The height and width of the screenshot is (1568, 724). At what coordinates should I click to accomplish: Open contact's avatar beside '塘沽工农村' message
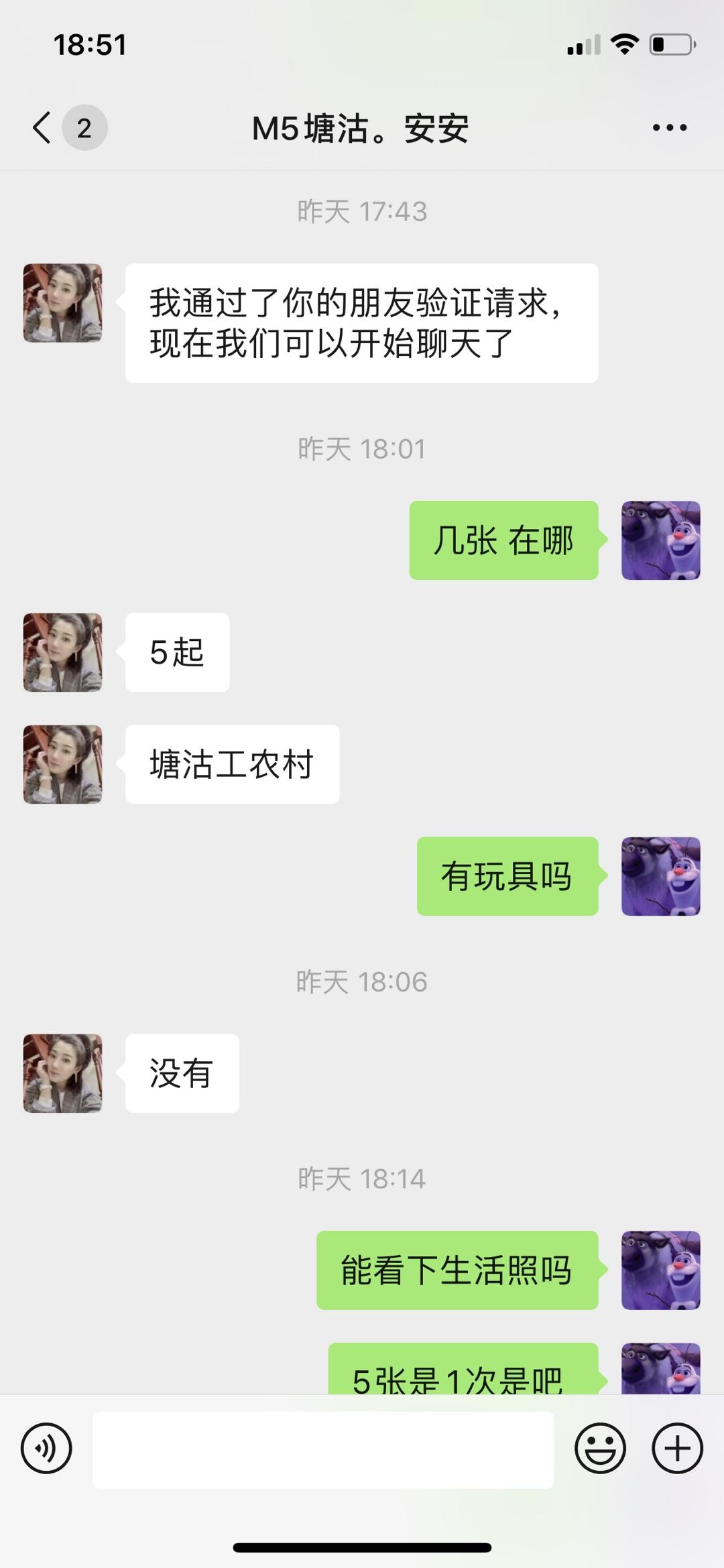click(x=63, y=764)
